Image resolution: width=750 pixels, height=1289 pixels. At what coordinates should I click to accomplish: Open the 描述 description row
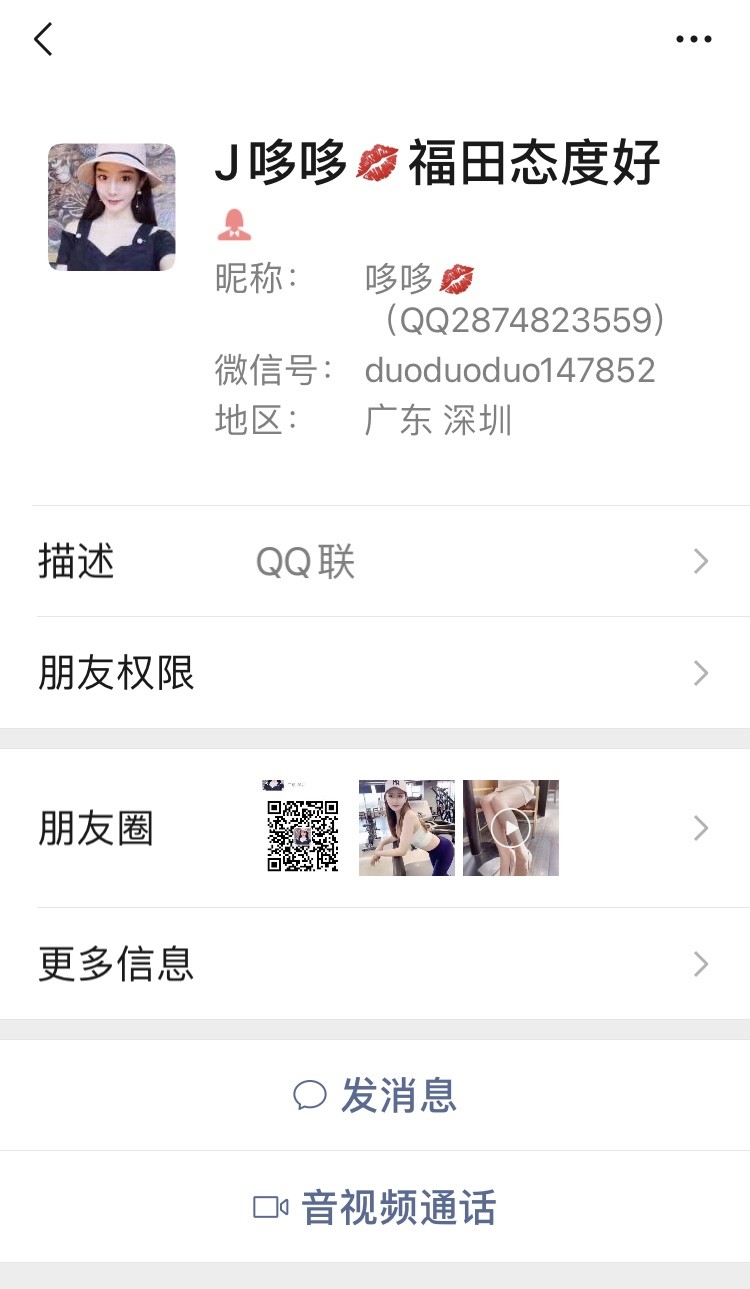pos(375,562)
